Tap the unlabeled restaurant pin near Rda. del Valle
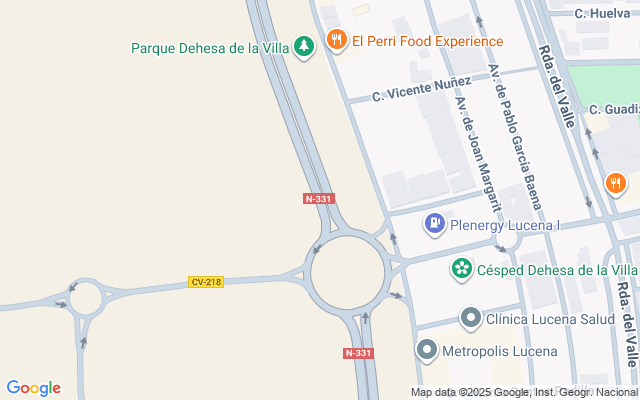 coord(615,183)
